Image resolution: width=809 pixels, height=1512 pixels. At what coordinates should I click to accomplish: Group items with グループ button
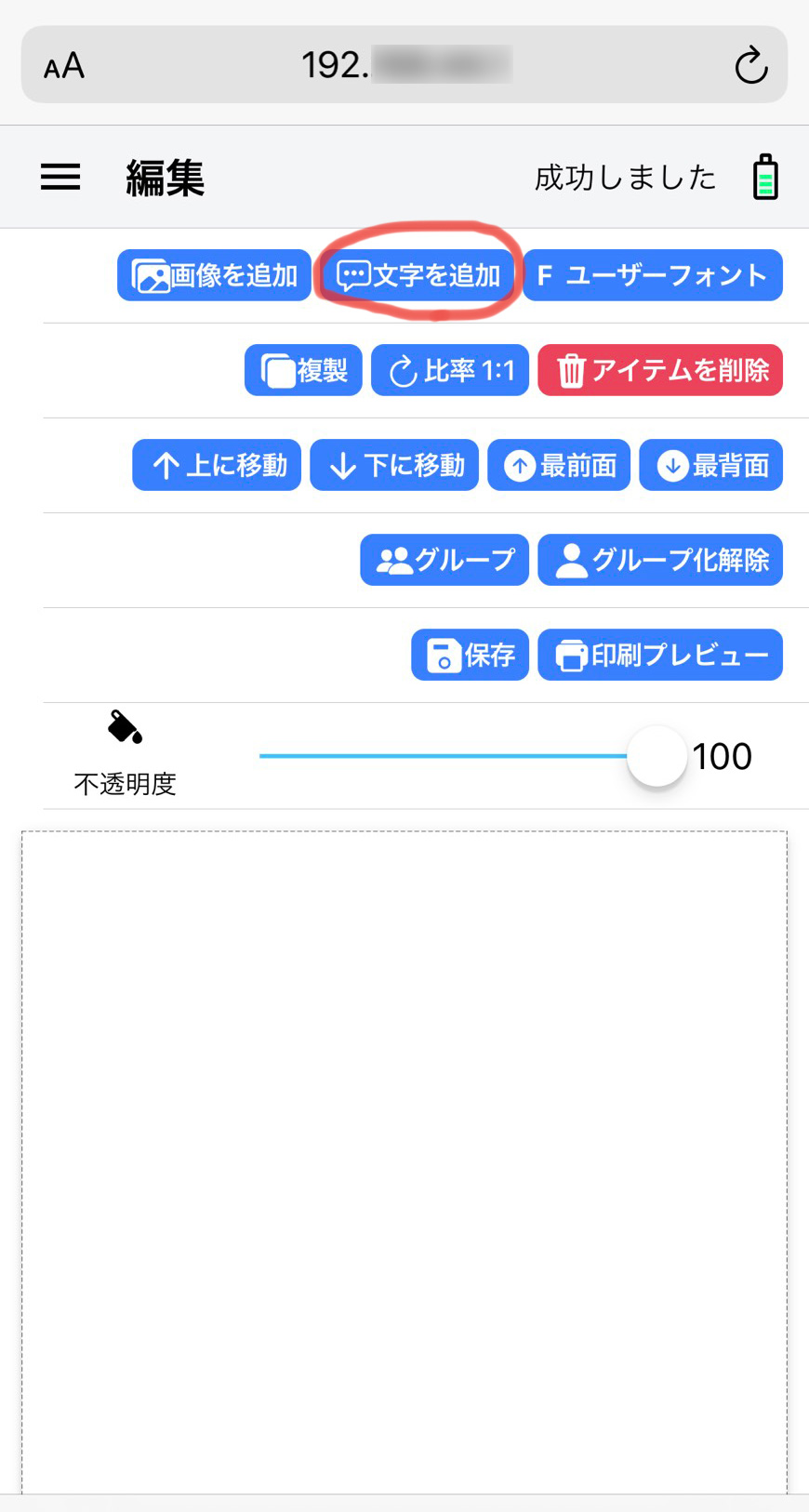(x=444, y=560)
